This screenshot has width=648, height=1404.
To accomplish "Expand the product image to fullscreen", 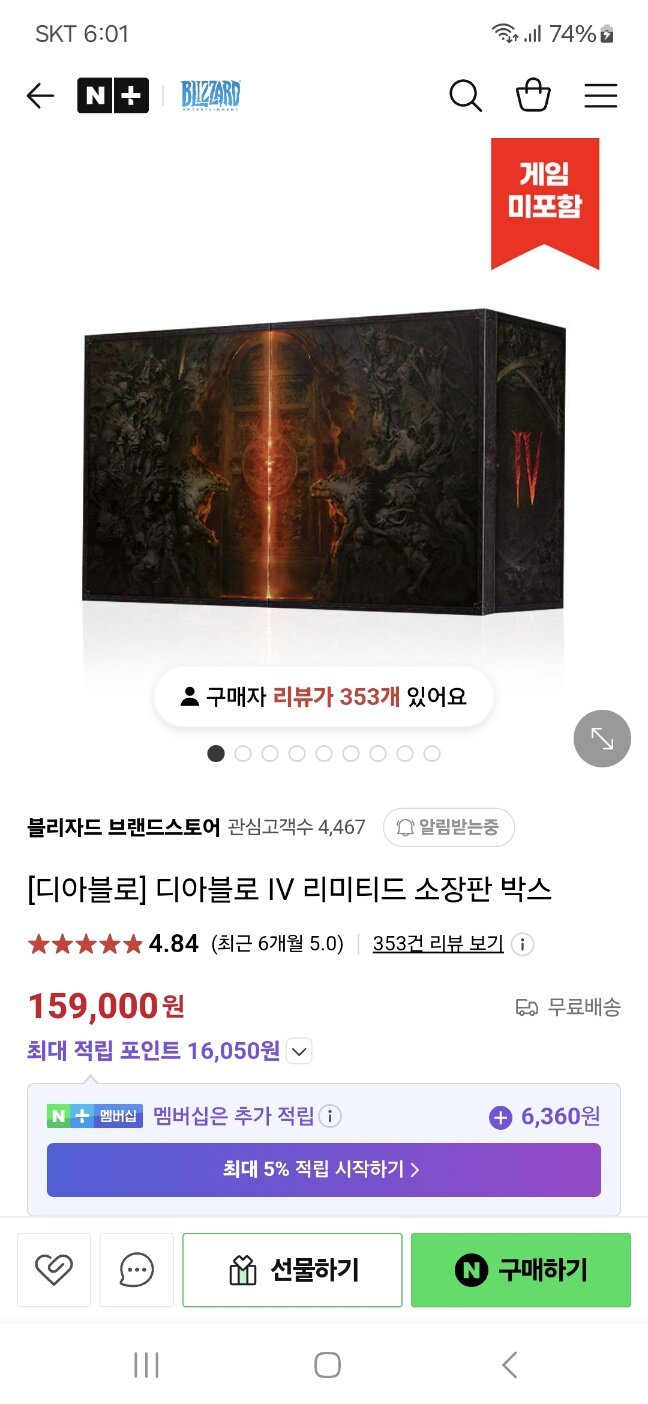I will tap(602, 739).
